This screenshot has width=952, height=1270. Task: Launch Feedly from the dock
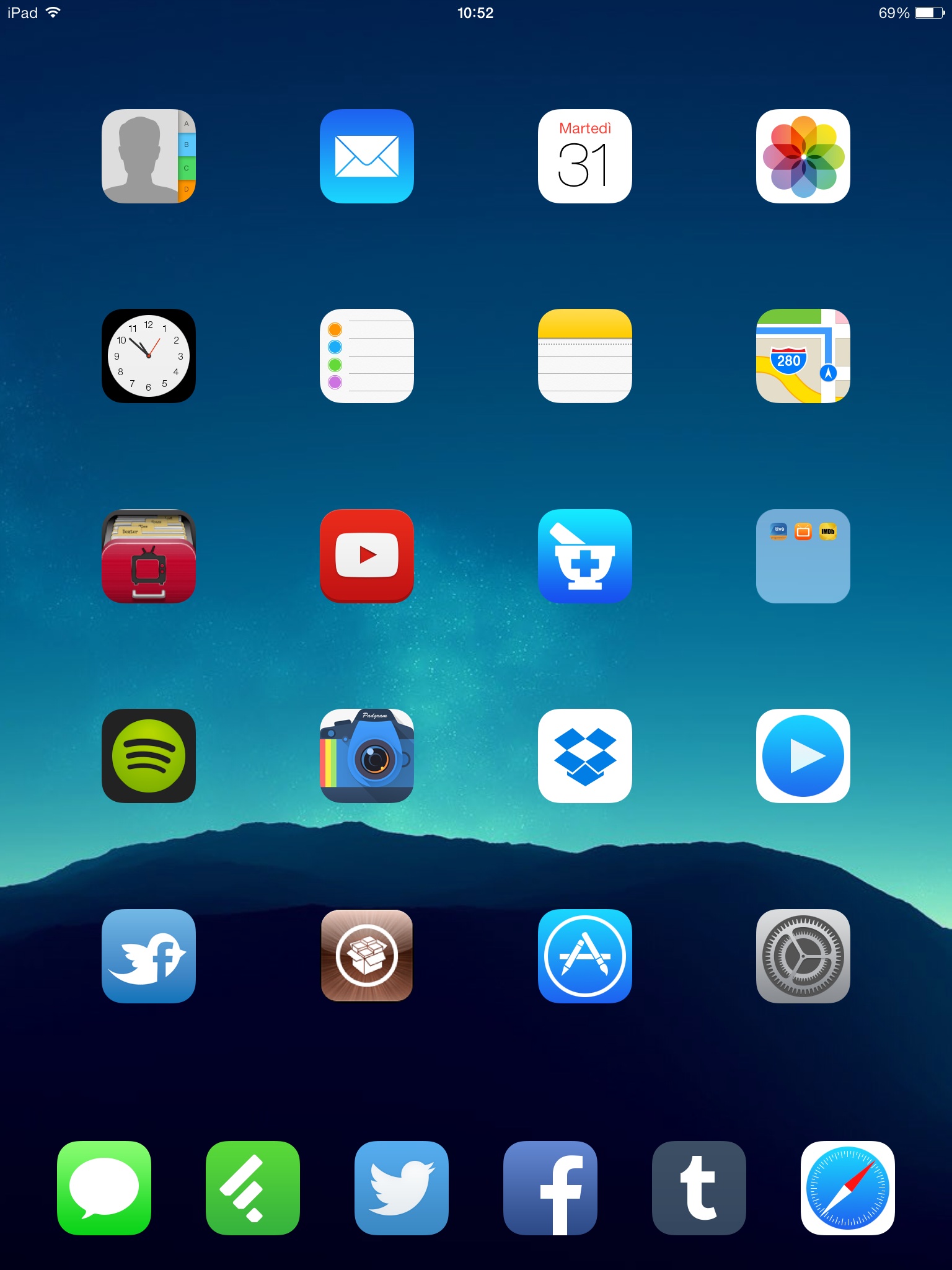(253, 1188)
